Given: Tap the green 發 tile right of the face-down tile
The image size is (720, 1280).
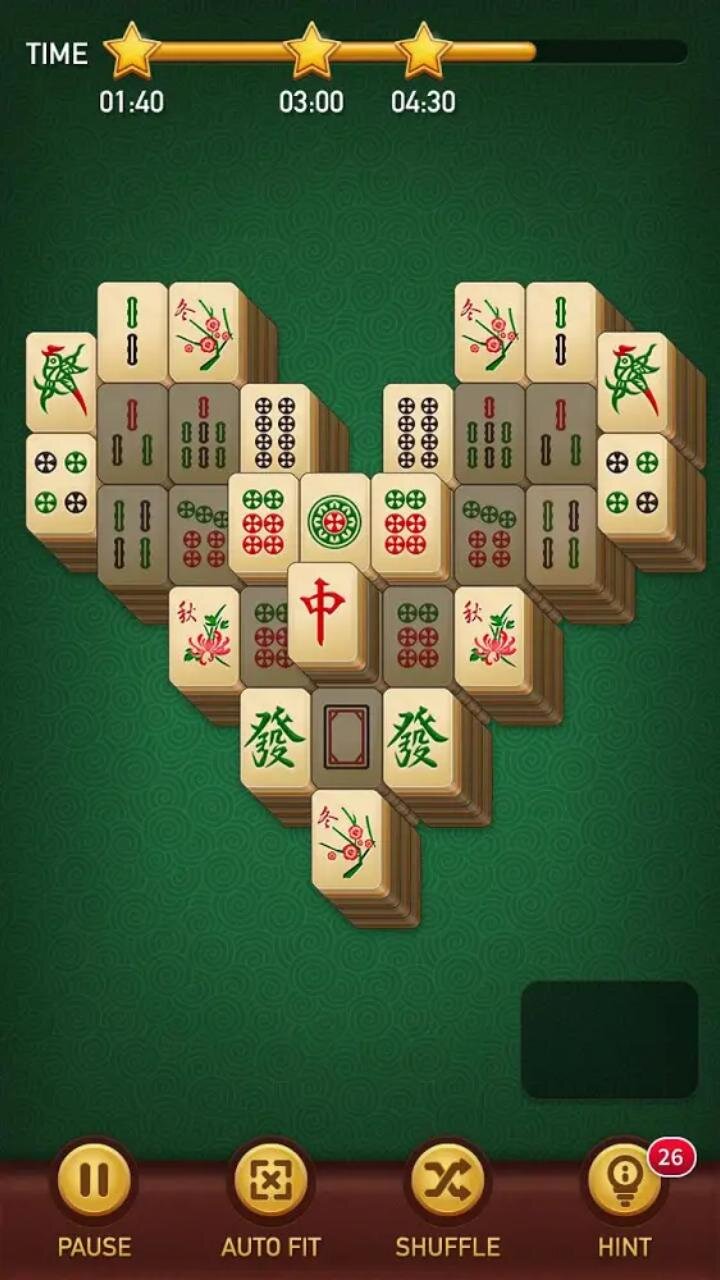Looking at the screenshot, I should [418, 740].
